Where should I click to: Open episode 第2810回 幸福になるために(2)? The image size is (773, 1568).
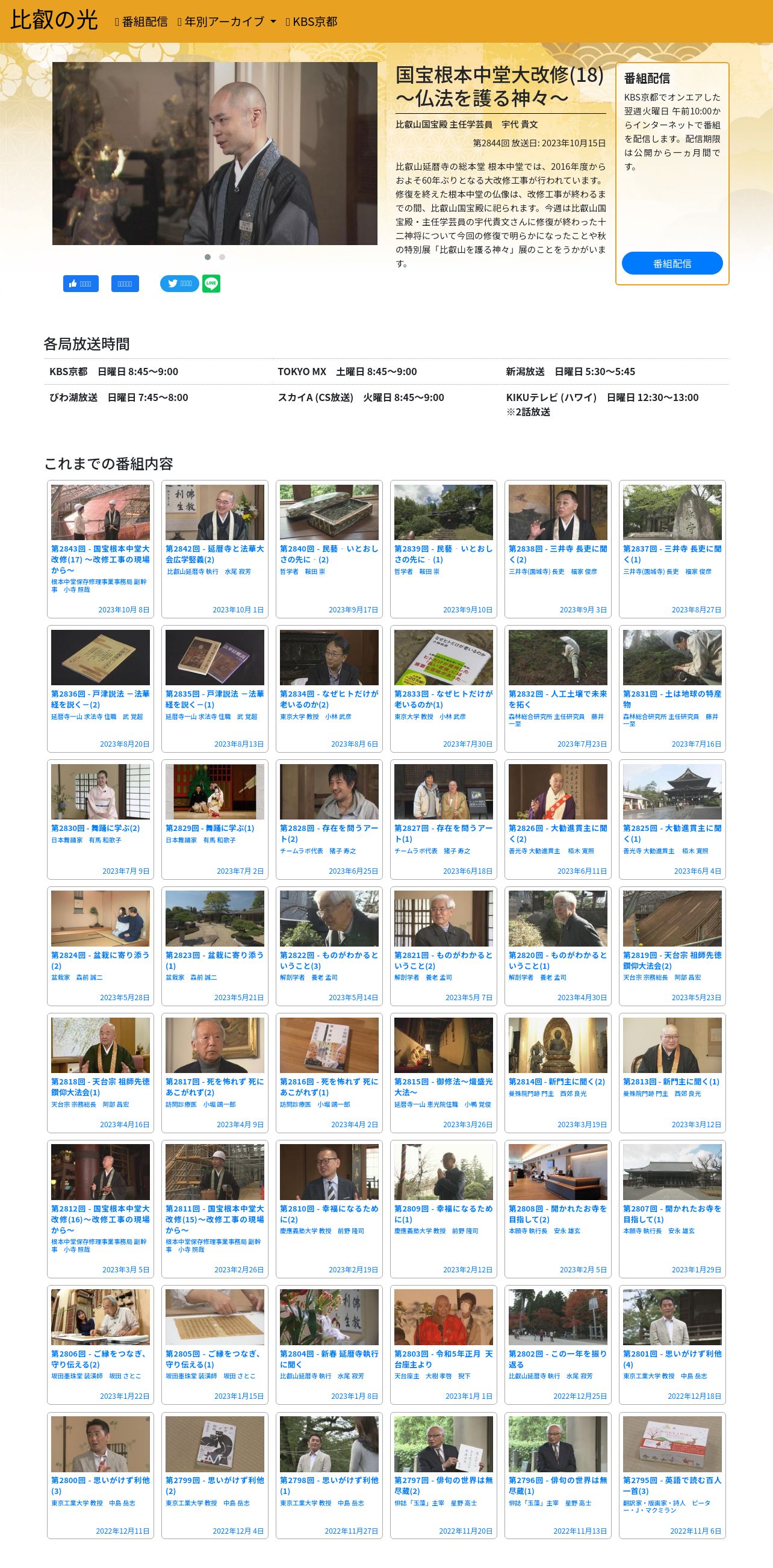[x=329, y=1214]
